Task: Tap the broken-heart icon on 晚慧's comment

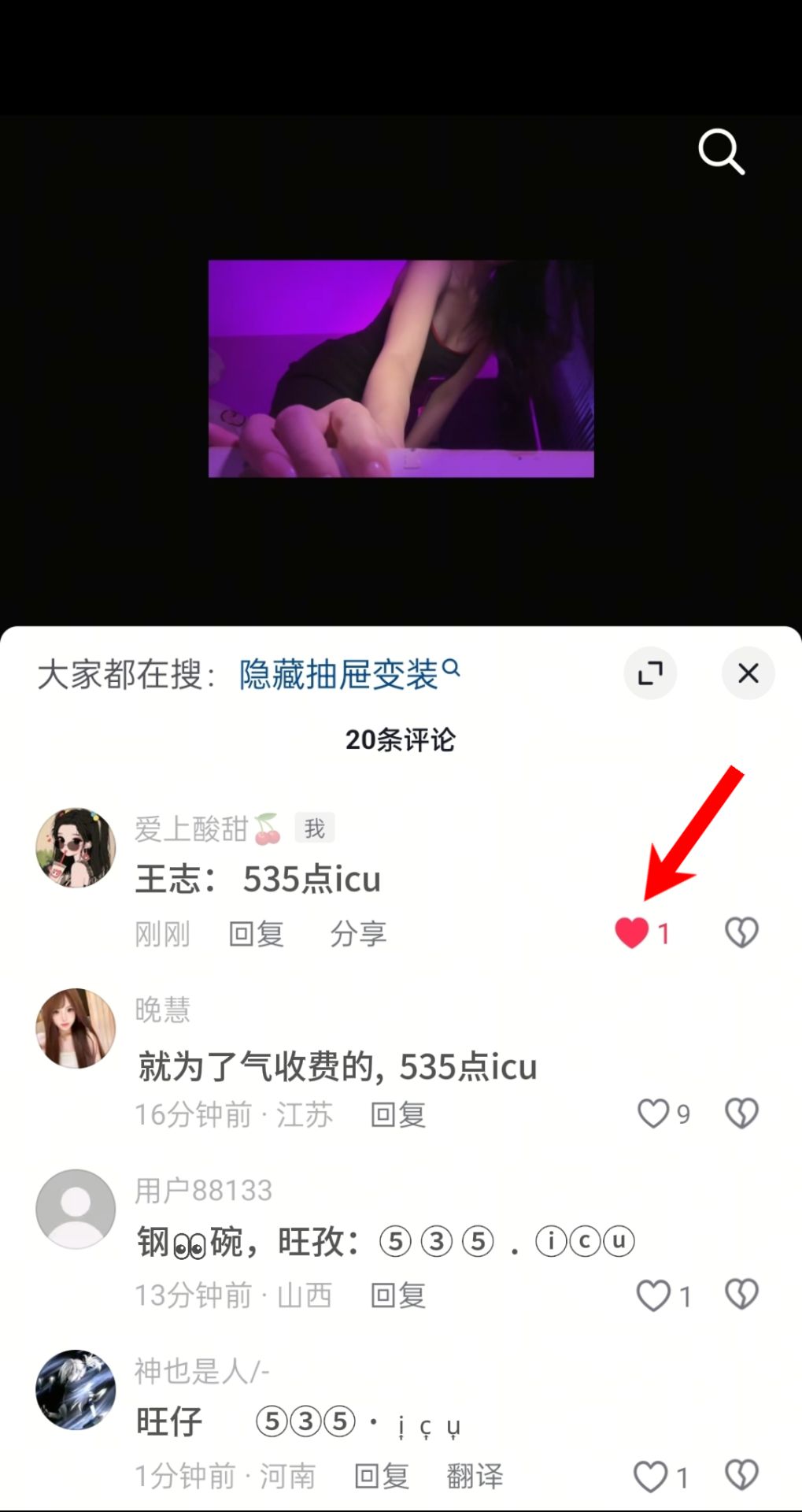Action: 740,1114
